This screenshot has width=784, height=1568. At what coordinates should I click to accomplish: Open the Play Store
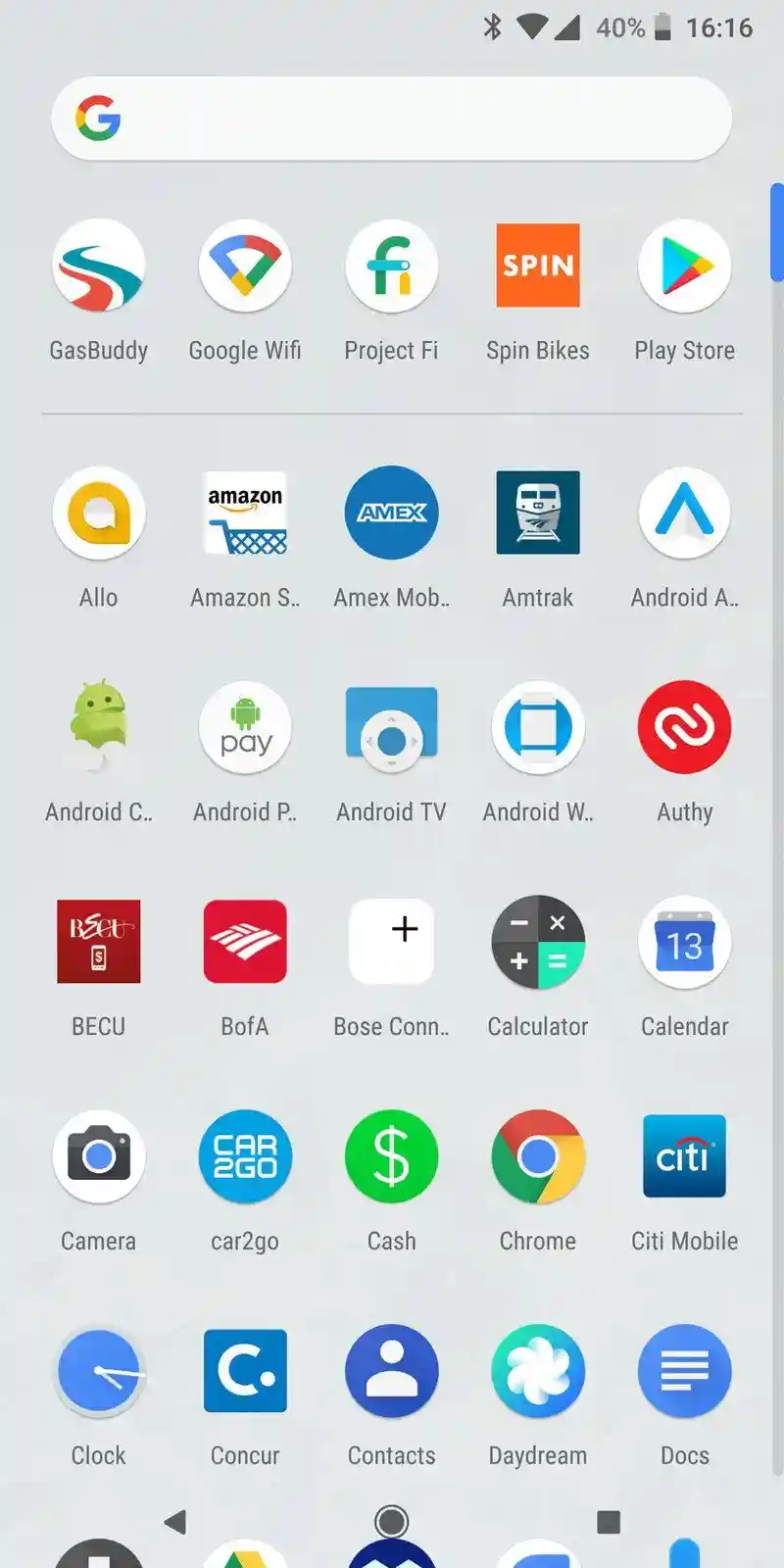coord(684,266)
